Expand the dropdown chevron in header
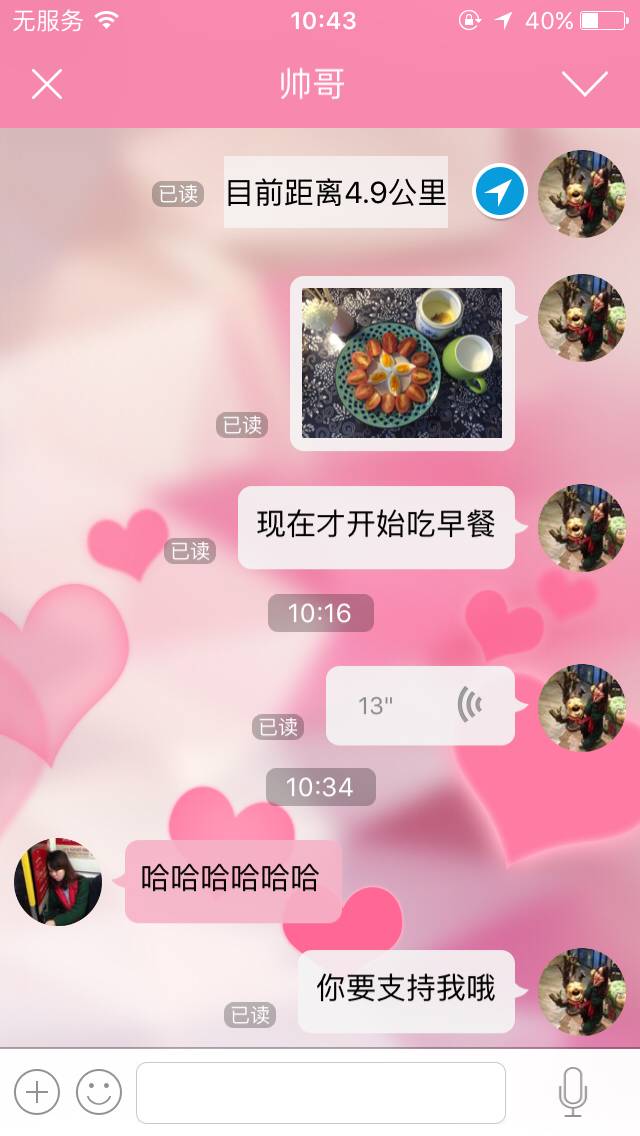This screenshot has width=640, height=1136. pyautogui.click(x=584, y=85)
